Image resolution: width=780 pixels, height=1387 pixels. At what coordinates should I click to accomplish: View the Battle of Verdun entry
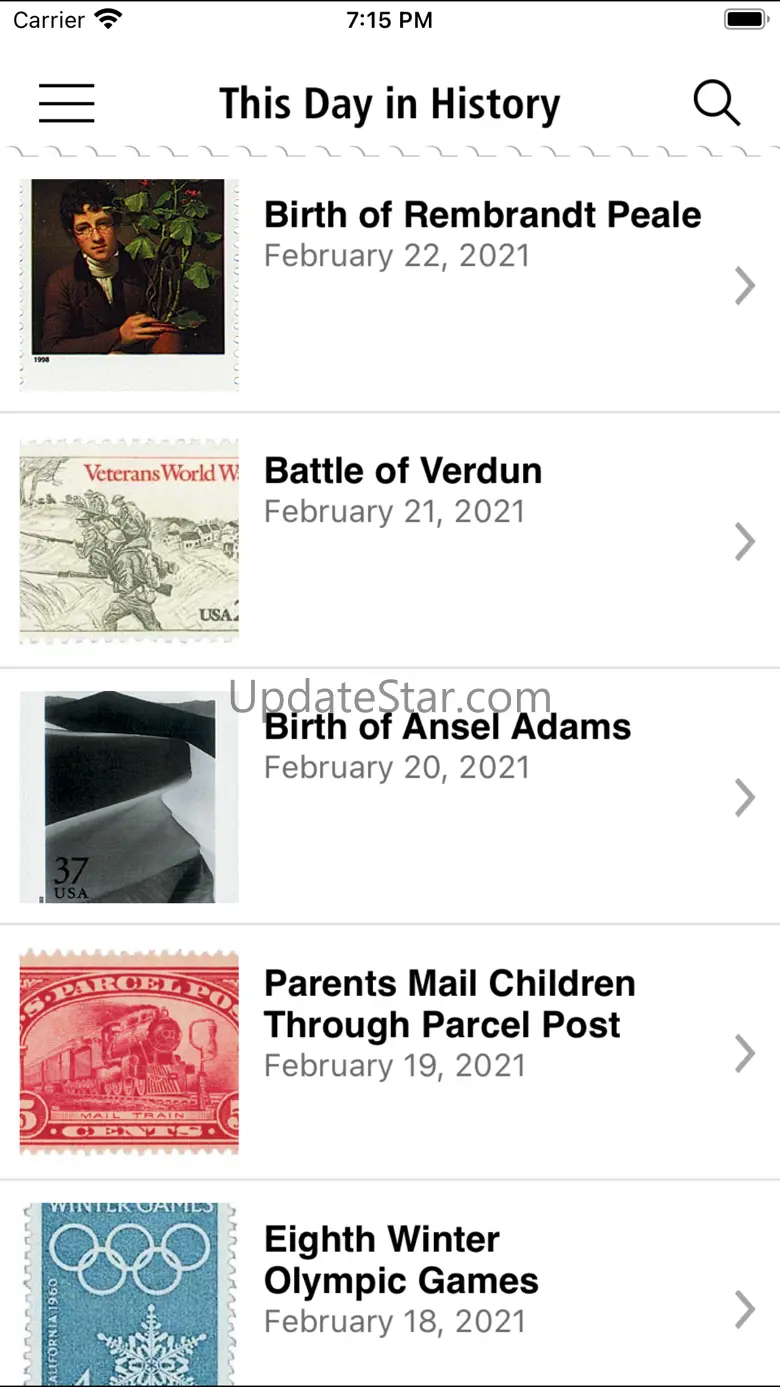tap(403, 472)
